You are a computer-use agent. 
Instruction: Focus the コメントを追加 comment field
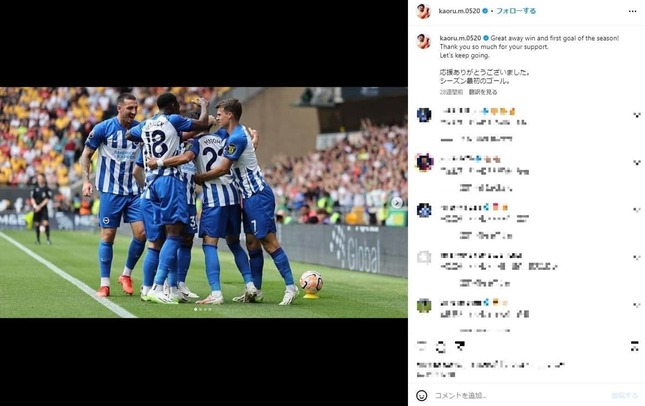(x=500, y=396)
